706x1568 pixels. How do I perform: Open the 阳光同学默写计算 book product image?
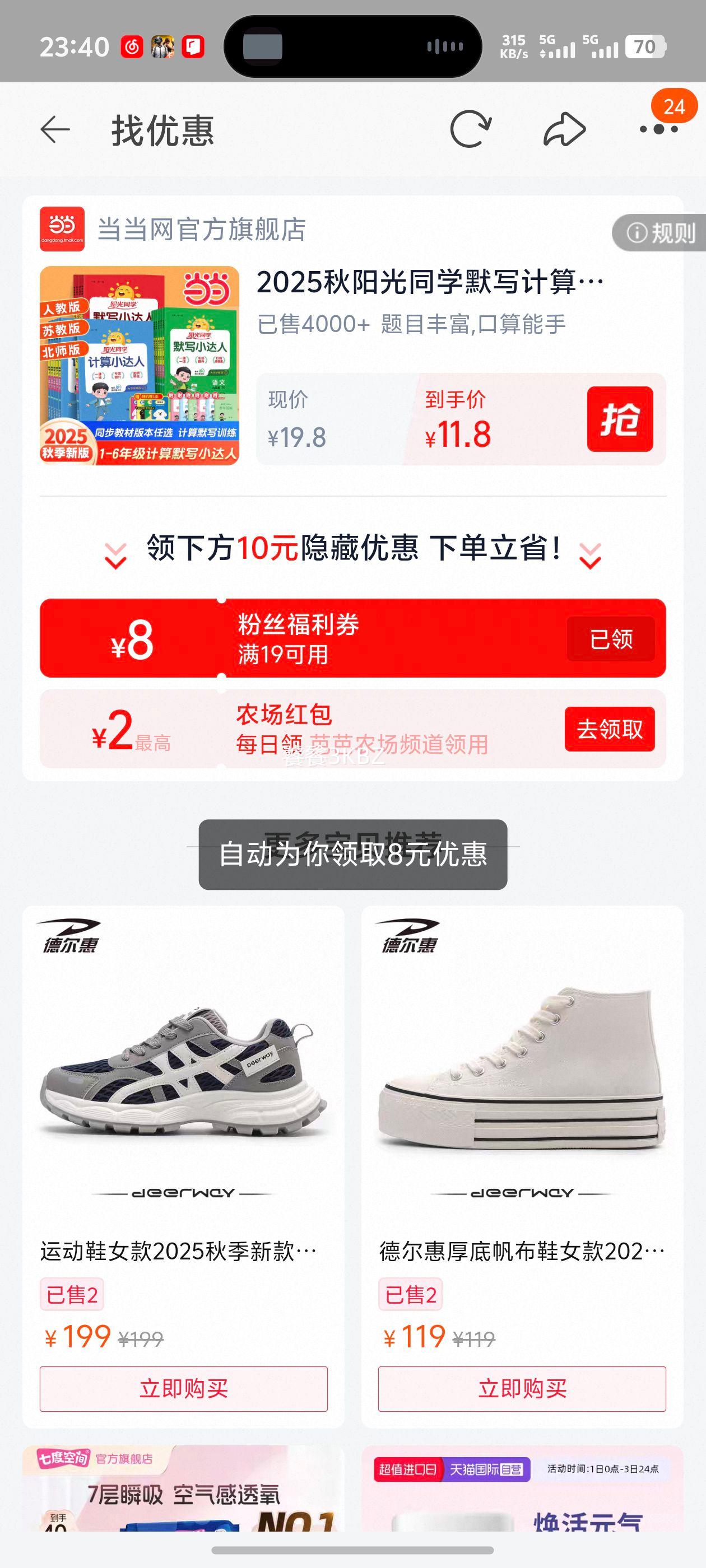coord(140,365)
